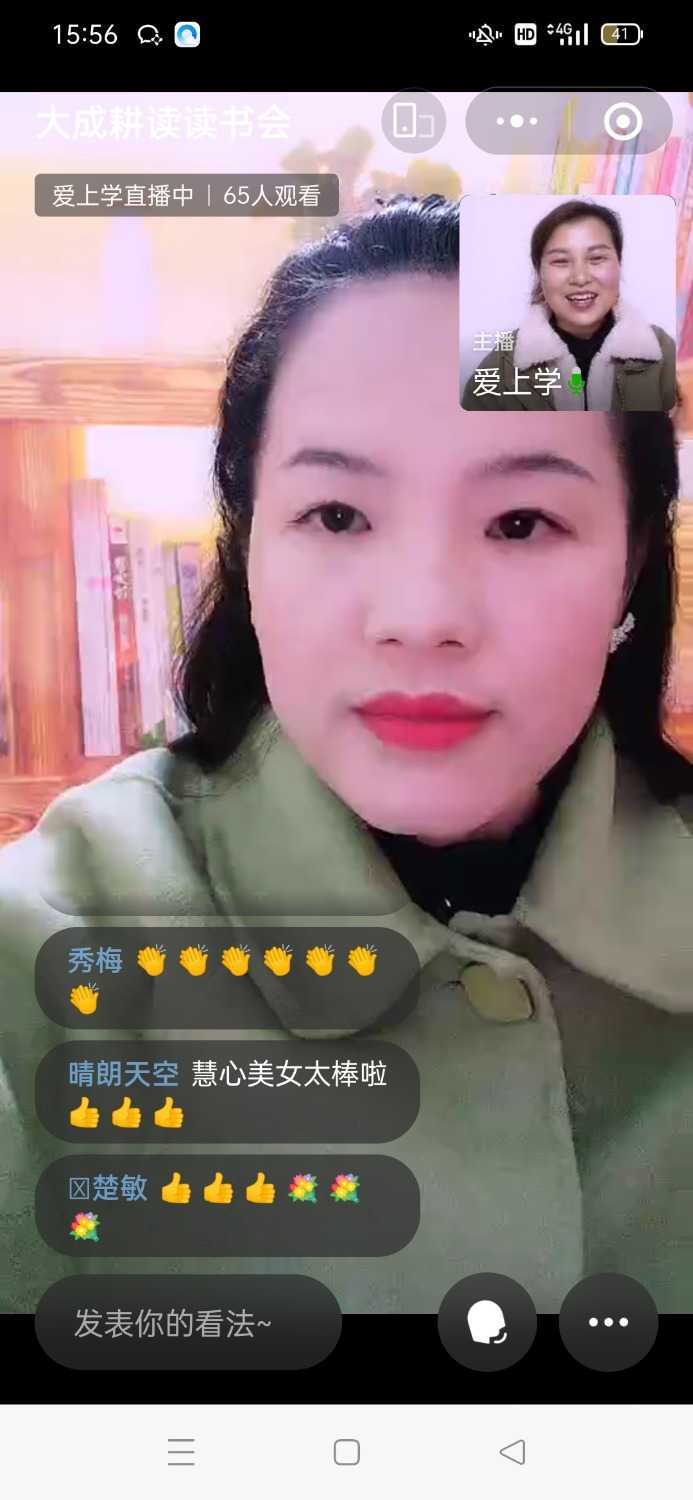Tap the 爱上学 host video thumbnail
The width and height of the screenshot is (693, 1500).
click(568, 302)
